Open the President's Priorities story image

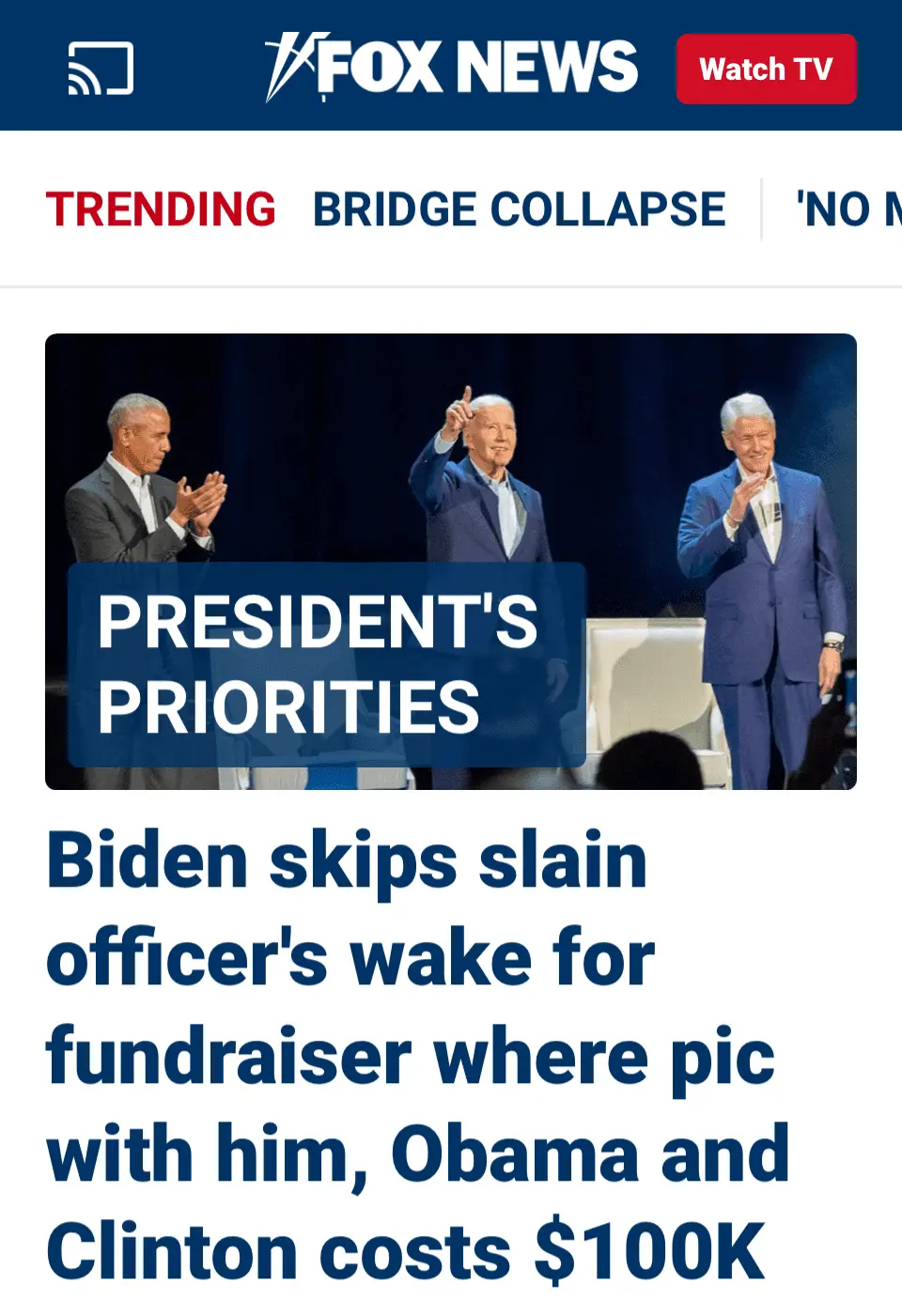[x=451, y=561]
